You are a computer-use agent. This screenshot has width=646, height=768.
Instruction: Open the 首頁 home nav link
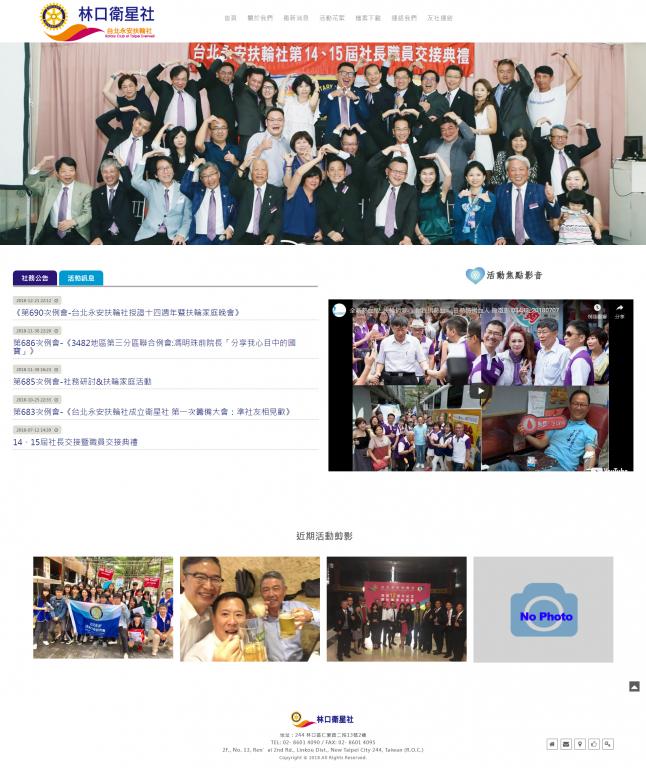pos(230,18)
